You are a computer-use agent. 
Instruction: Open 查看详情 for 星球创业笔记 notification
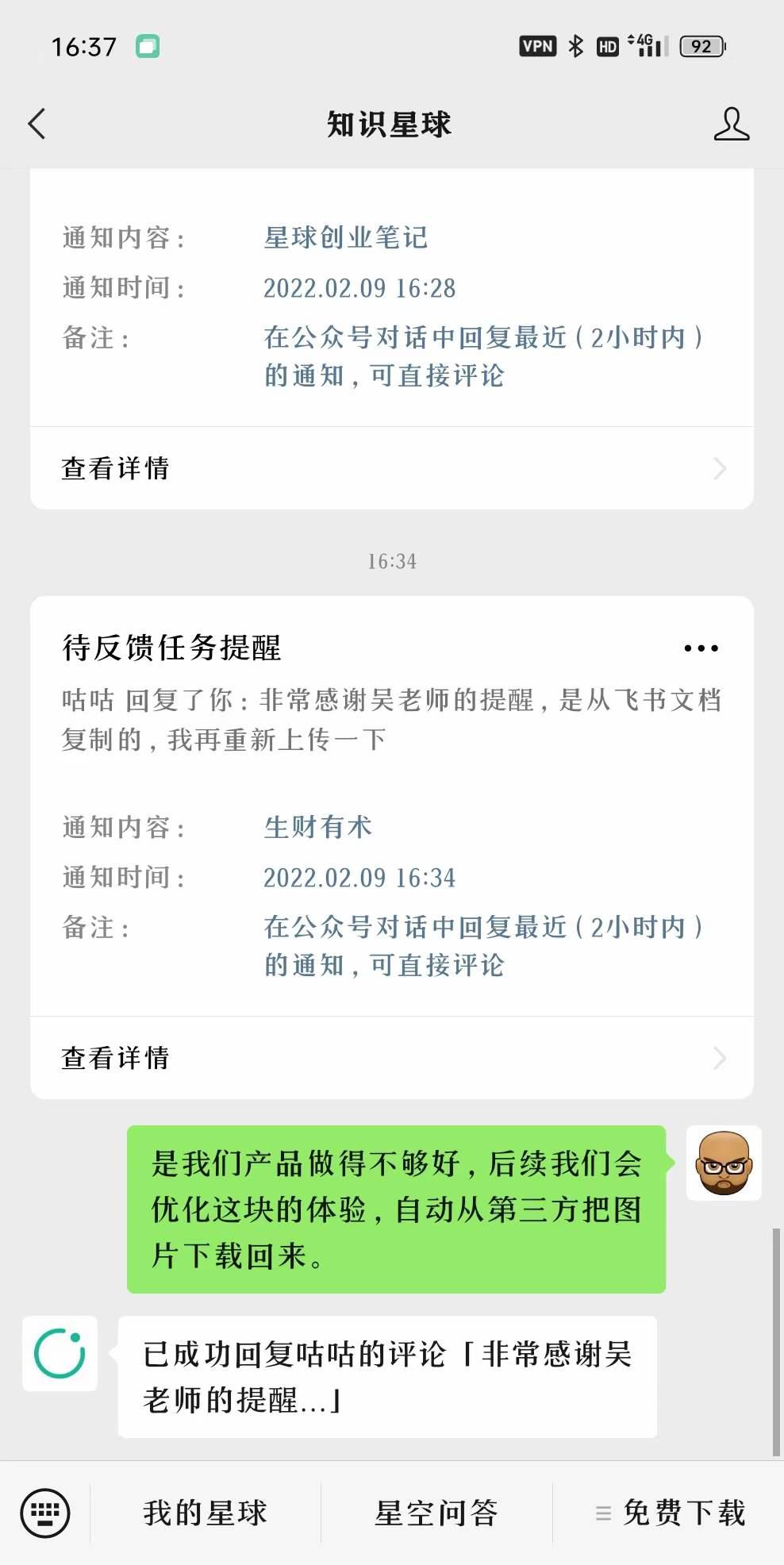[391, 468]
